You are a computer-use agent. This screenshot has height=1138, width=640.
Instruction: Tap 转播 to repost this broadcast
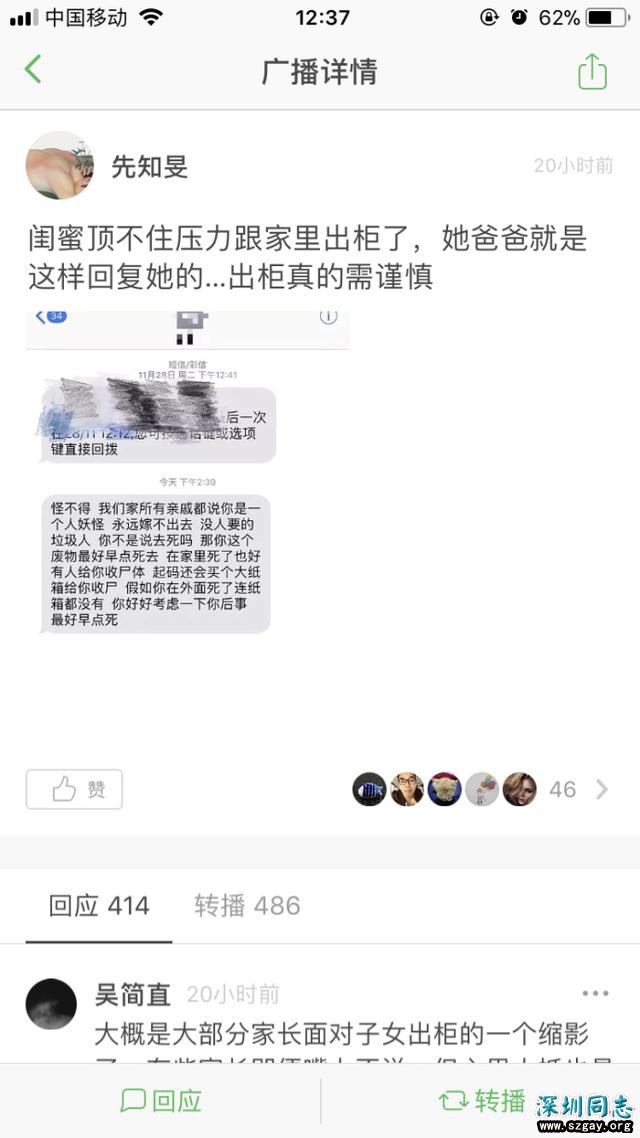[482, 1101]
